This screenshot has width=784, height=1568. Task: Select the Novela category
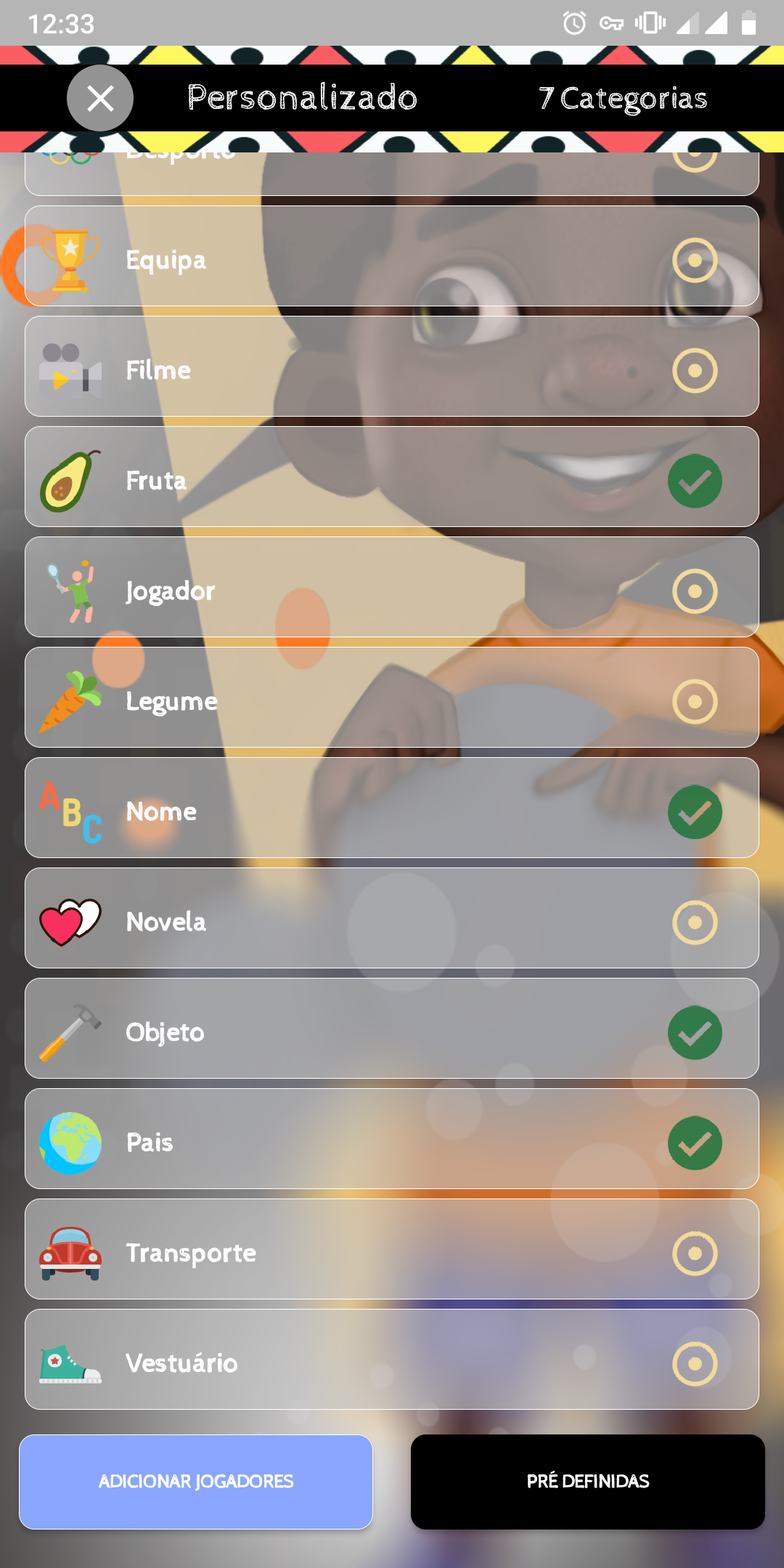click(x=694, y=922)
